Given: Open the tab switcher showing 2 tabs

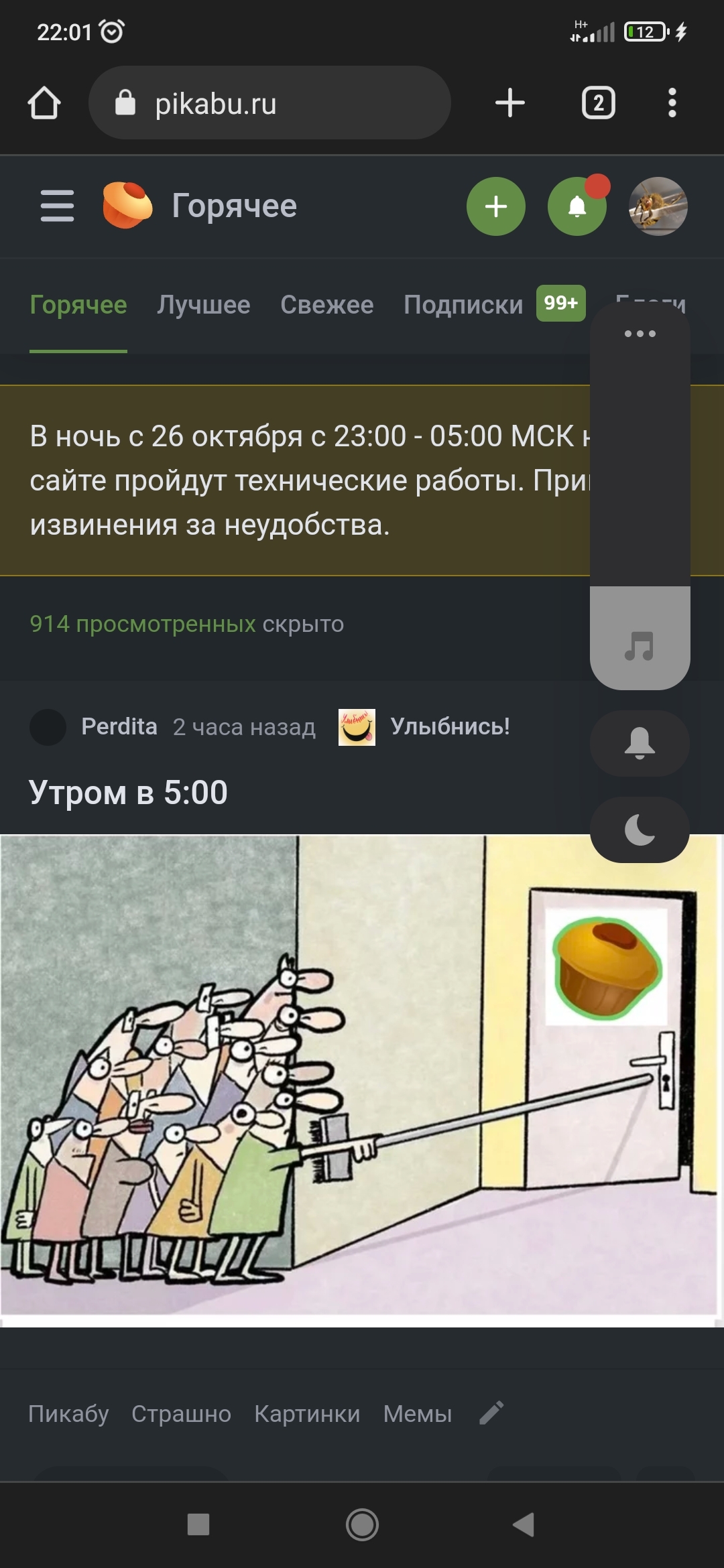Looking at the screenshot, I should 599,103.
